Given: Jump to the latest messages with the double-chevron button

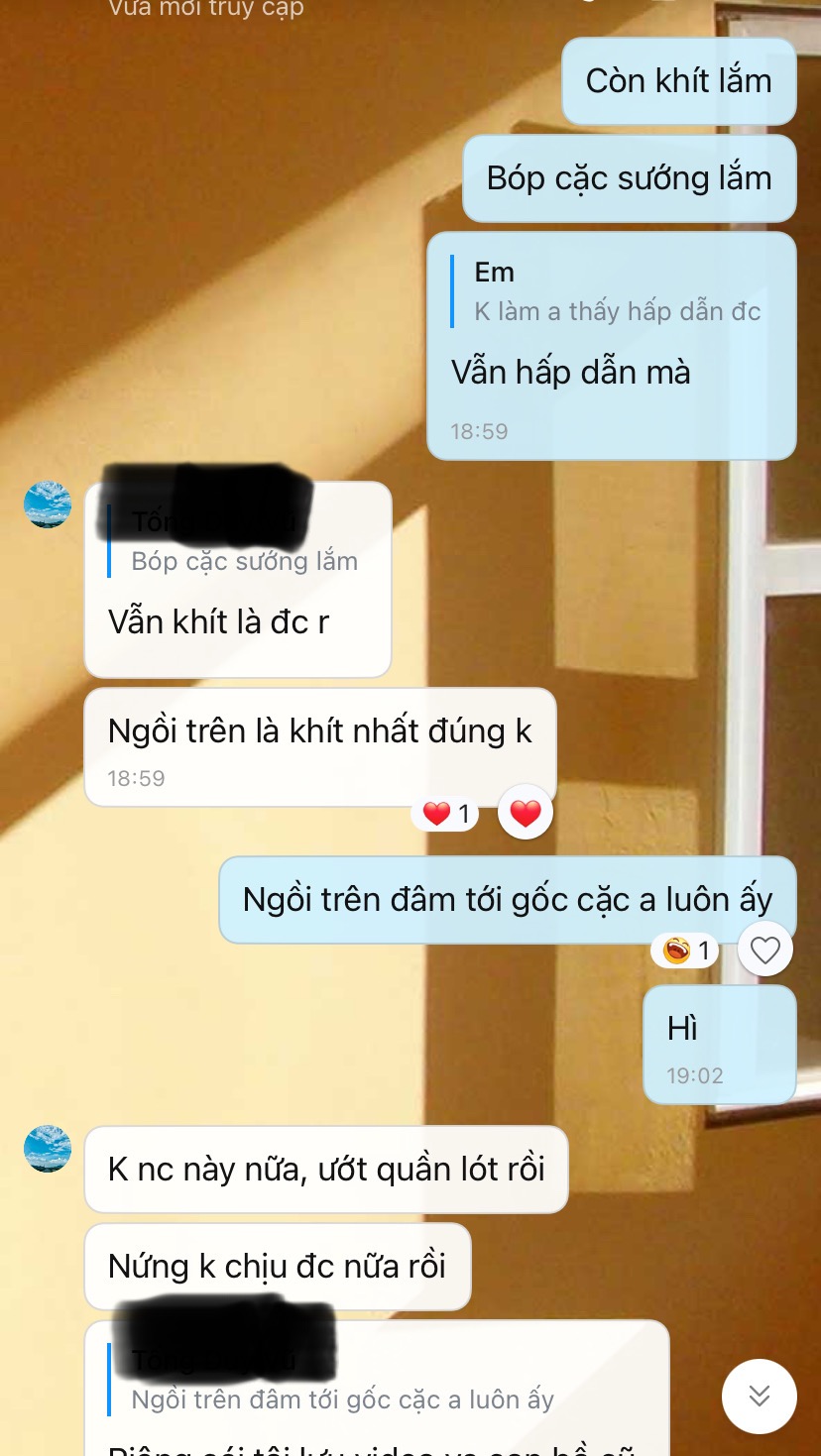Looking at the screenshot, I should tap(759, 1396).
